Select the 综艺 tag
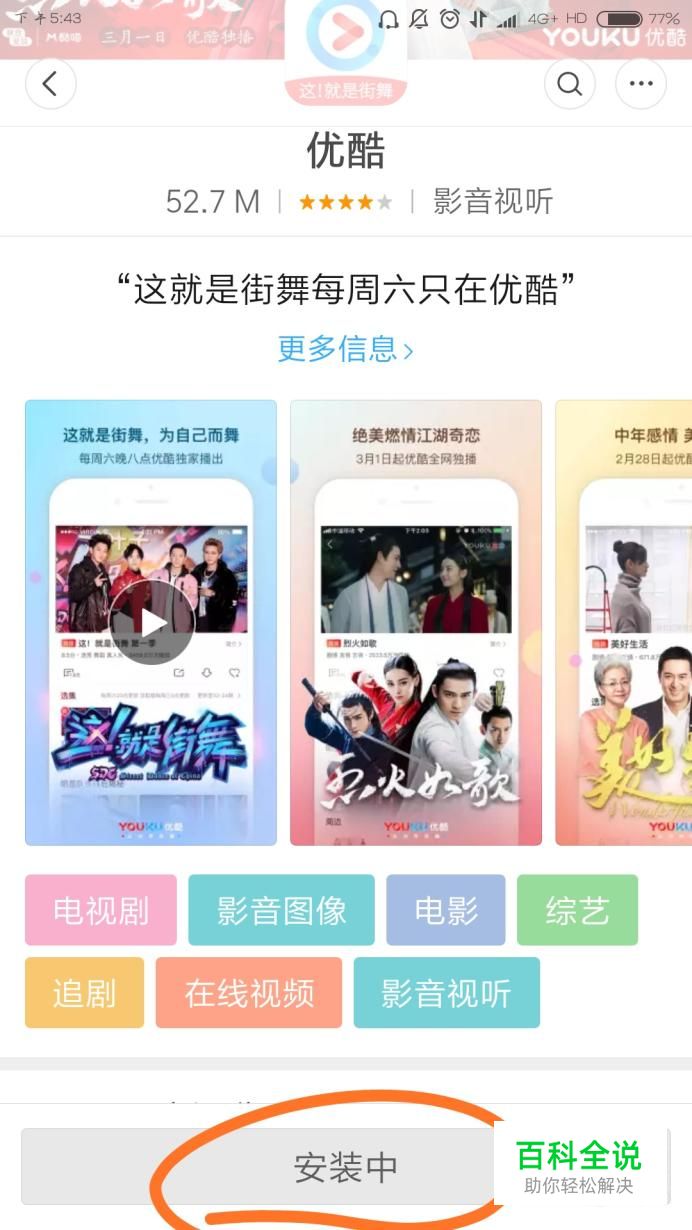 tap(577, 910)
